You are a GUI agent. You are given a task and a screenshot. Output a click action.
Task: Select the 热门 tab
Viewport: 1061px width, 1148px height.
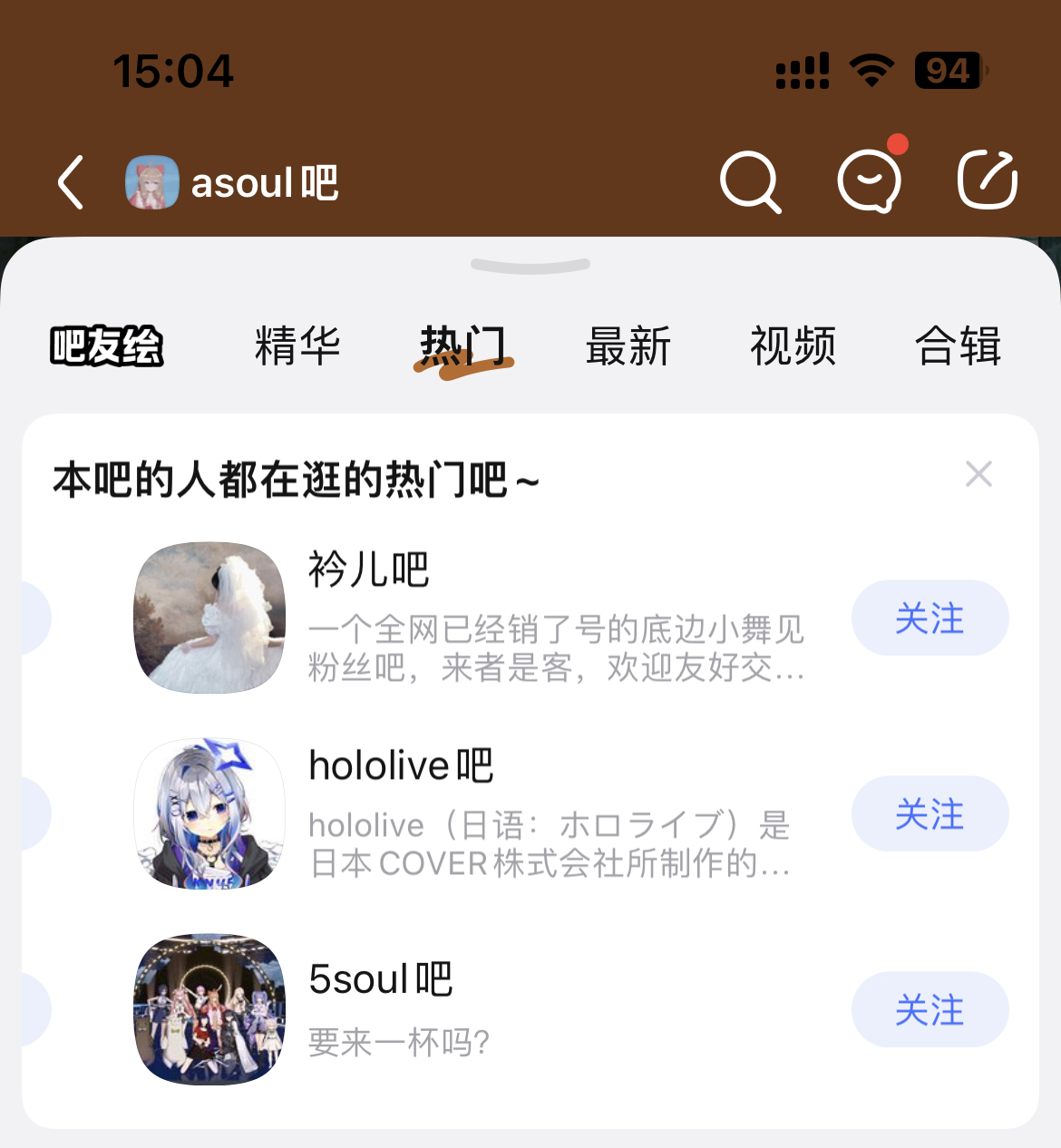pyautogui.click(x=462, y=346)
